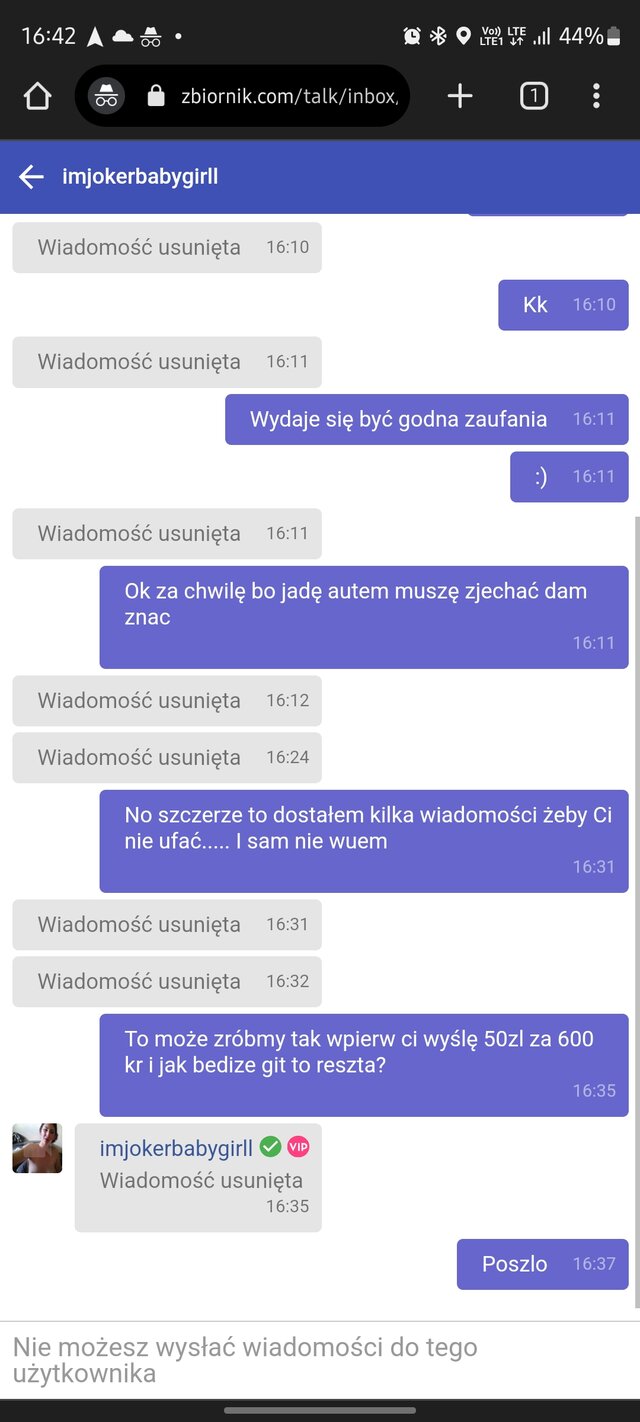Open a new browser tab
This screenshot has width=640, height=1422.
(460, 96)
